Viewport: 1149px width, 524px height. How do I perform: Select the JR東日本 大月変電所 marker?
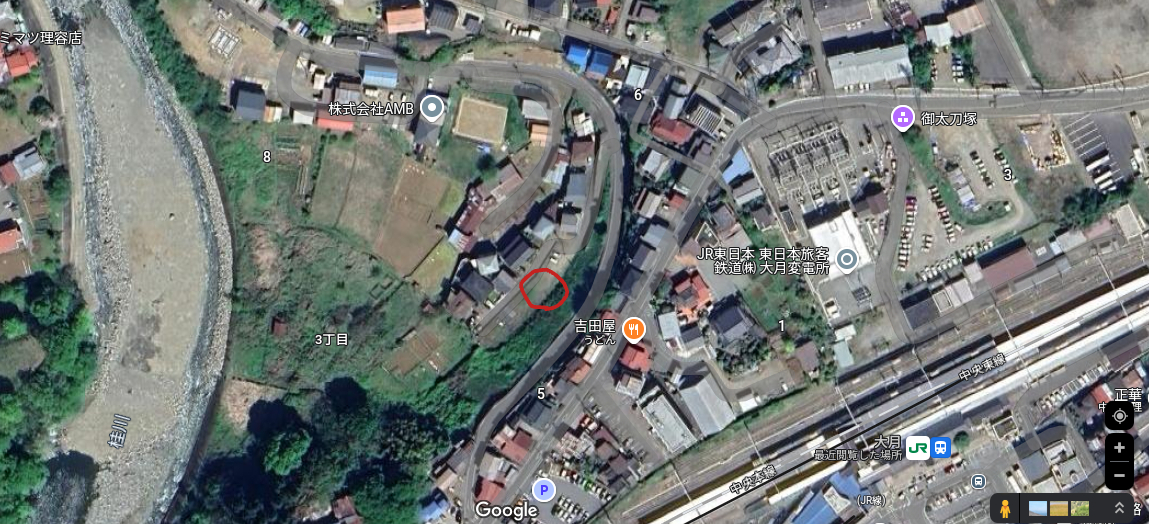click(x=847, y=261)
